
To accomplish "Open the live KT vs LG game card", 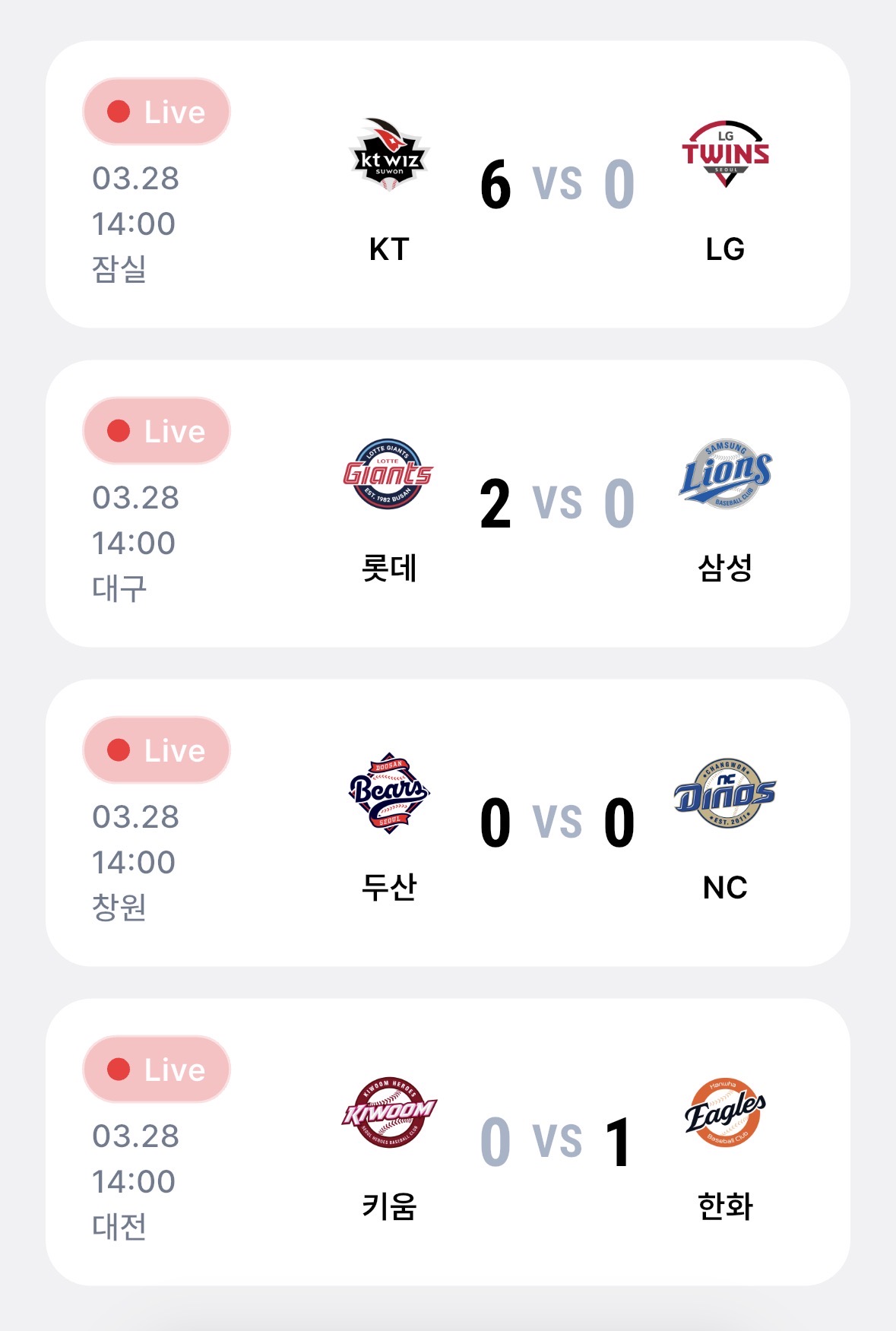I will [x=448, y=185].
